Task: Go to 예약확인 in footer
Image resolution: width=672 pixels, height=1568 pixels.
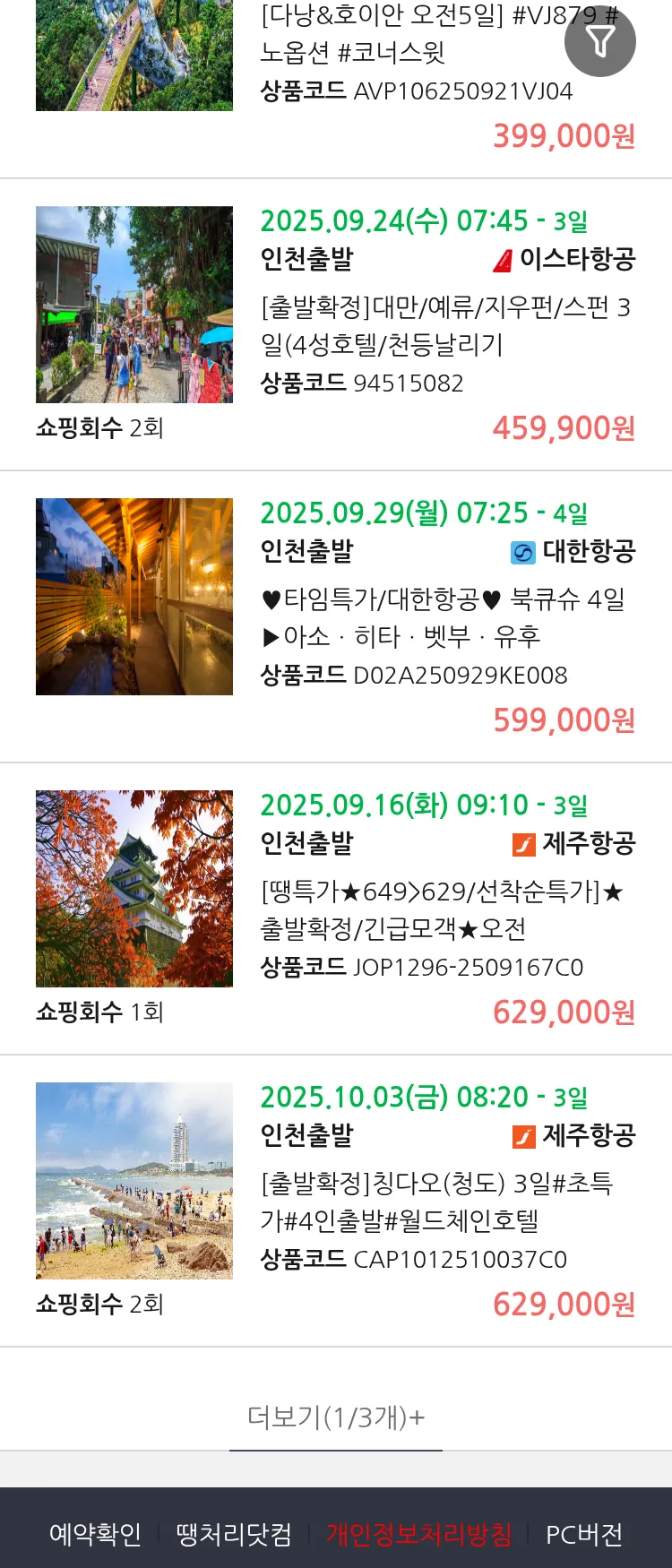Action: coord(95,1534)
